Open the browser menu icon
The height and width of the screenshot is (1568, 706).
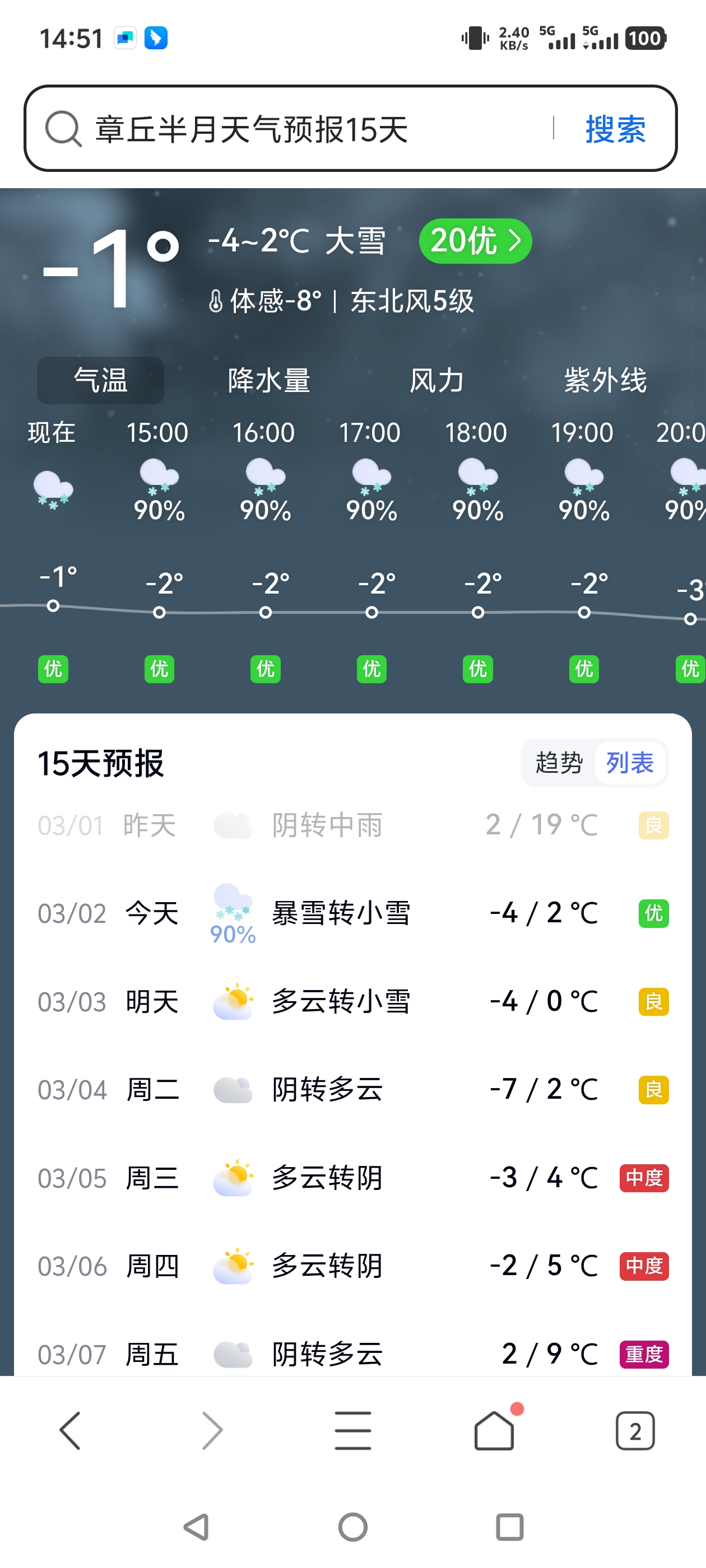click(x=352, y=1430)
